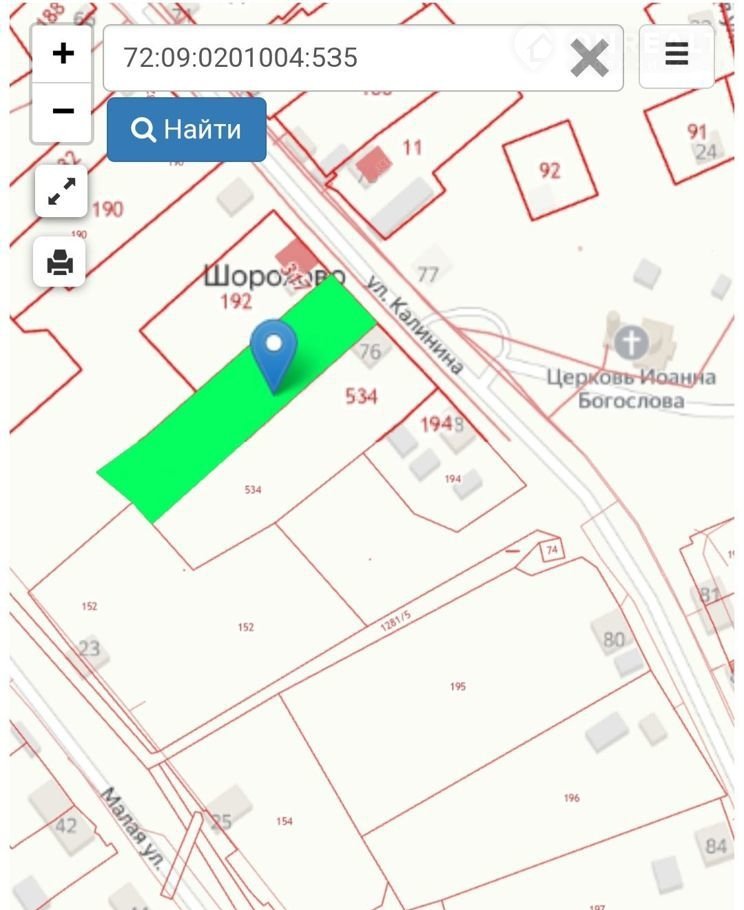Screen dimensions: 744x910
Task: Tap the cadastral number search field
Action: (x=330, y=58)
